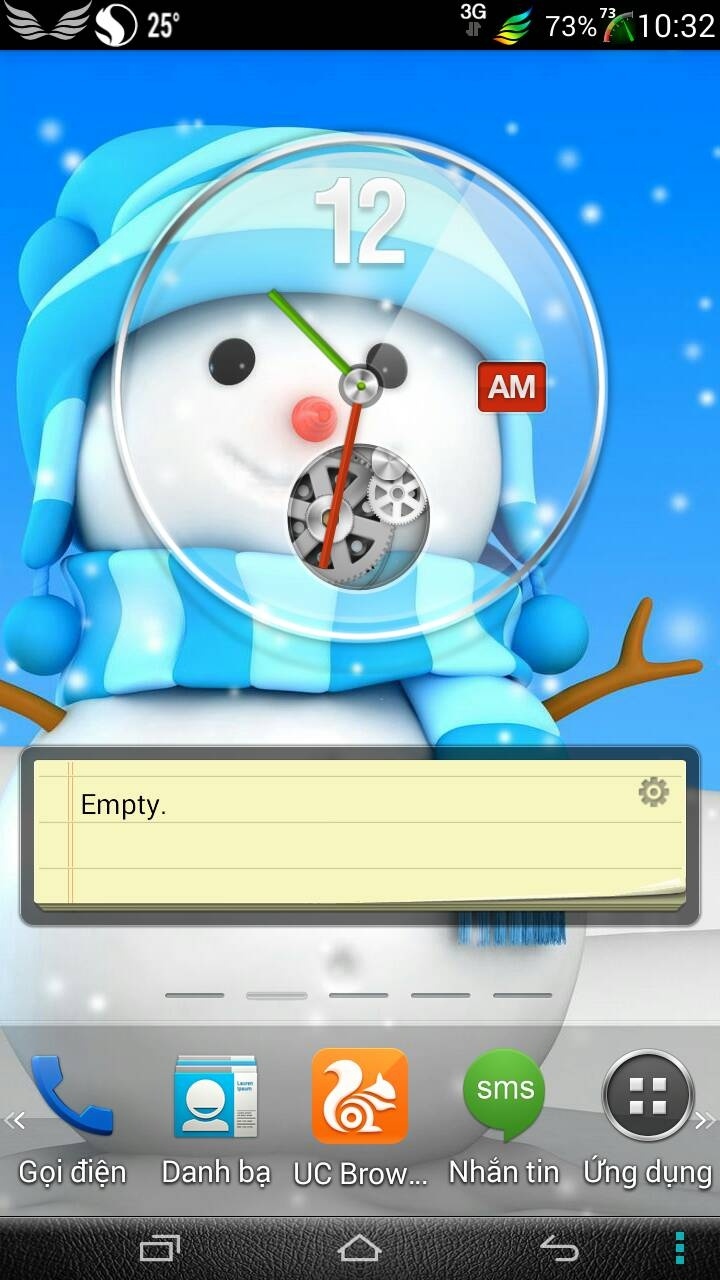Tap the analog clock widget

(360, 387)
